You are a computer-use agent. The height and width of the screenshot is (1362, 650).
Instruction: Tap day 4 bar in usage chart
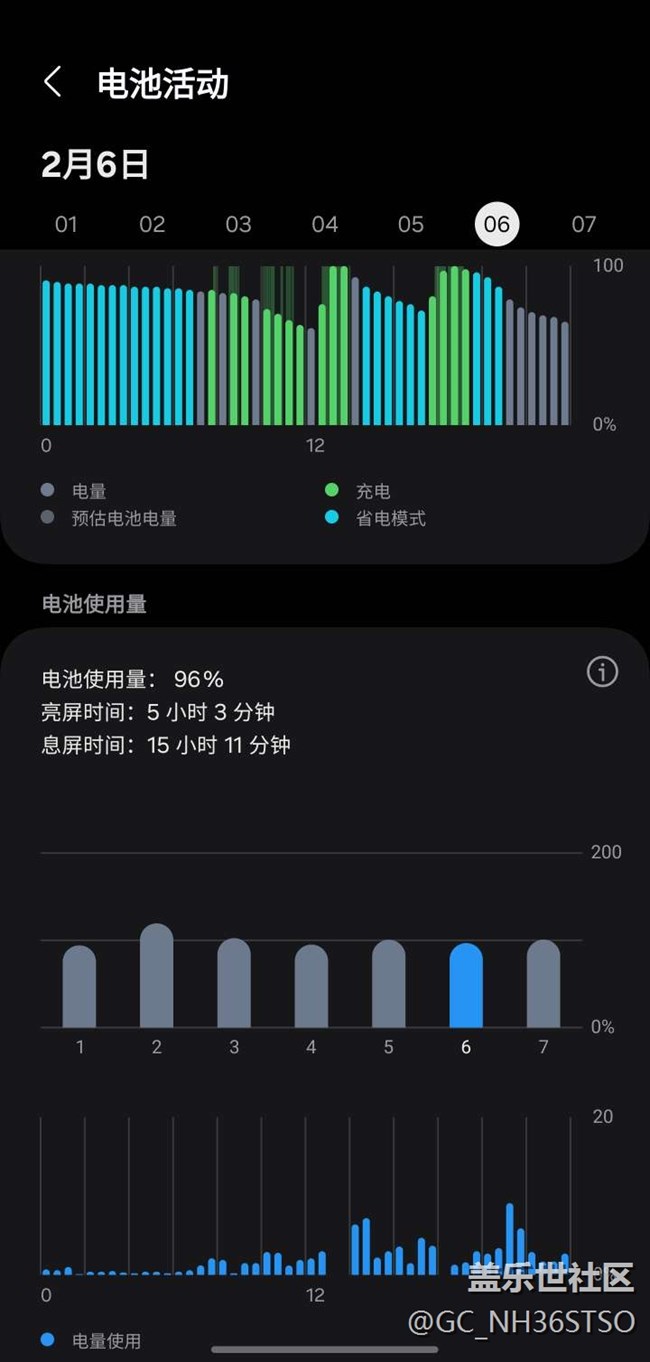[x=311, y=986]
